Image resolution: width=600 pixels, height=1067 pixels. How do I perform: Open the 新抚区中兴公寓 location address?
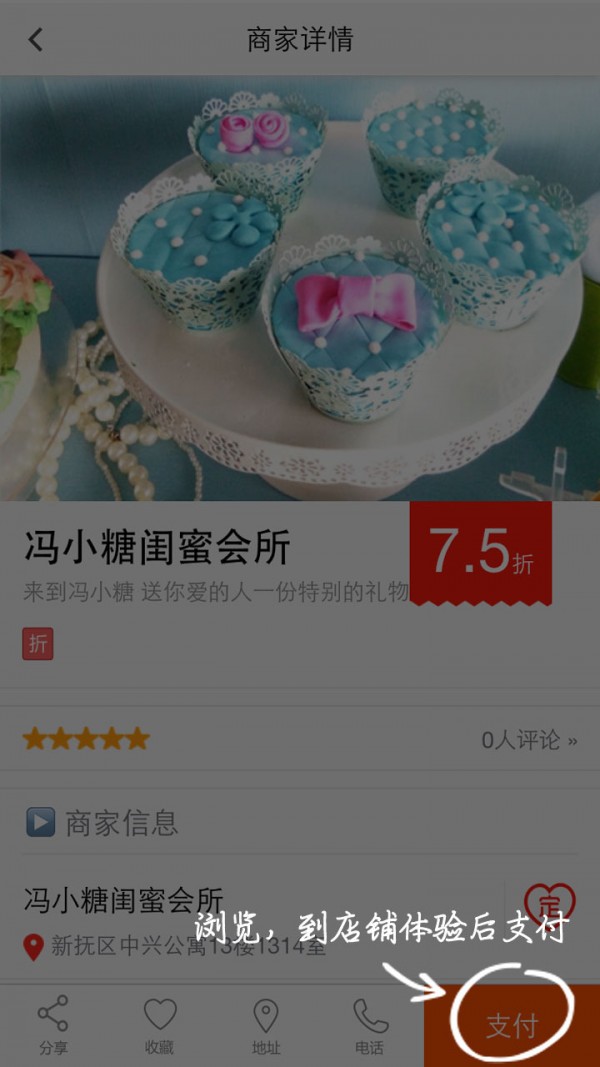tap(188, 946)
